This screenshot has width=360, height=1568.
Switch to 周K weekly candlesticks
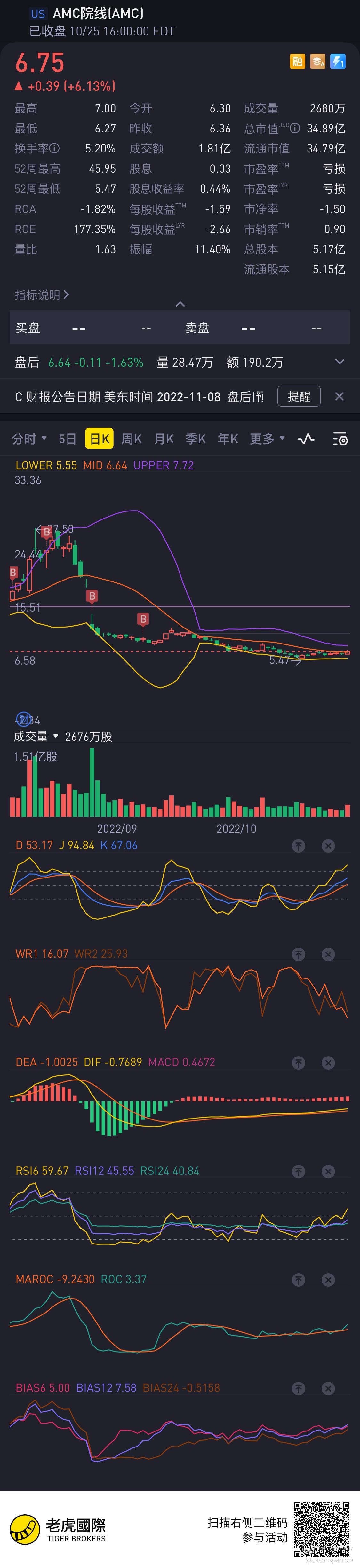pyautogui.click(x=132, y=439)
